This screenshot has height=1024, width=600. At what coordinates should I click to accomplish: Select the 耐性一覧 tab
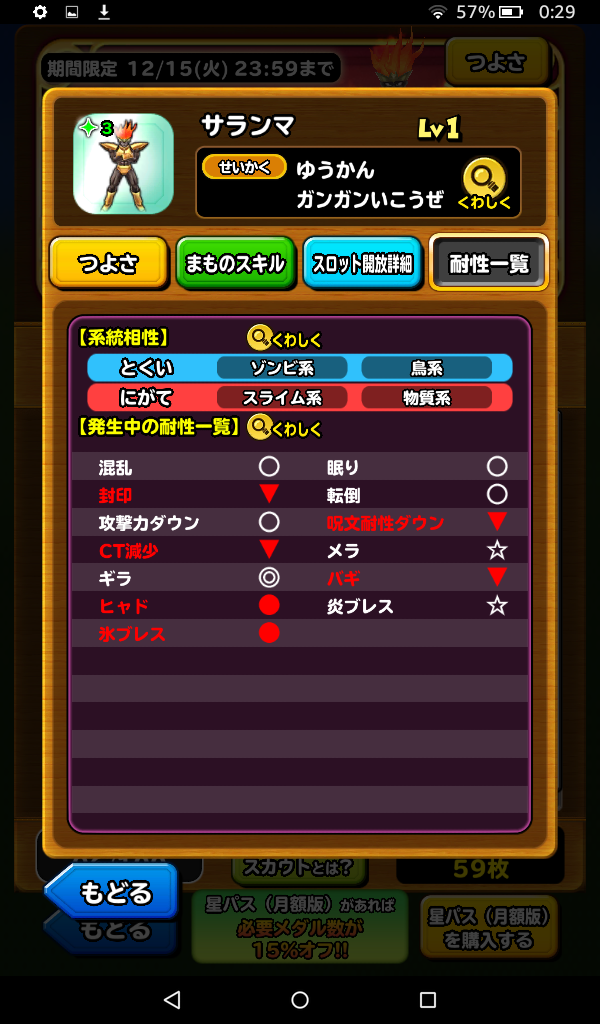click(x=489, y=264)
